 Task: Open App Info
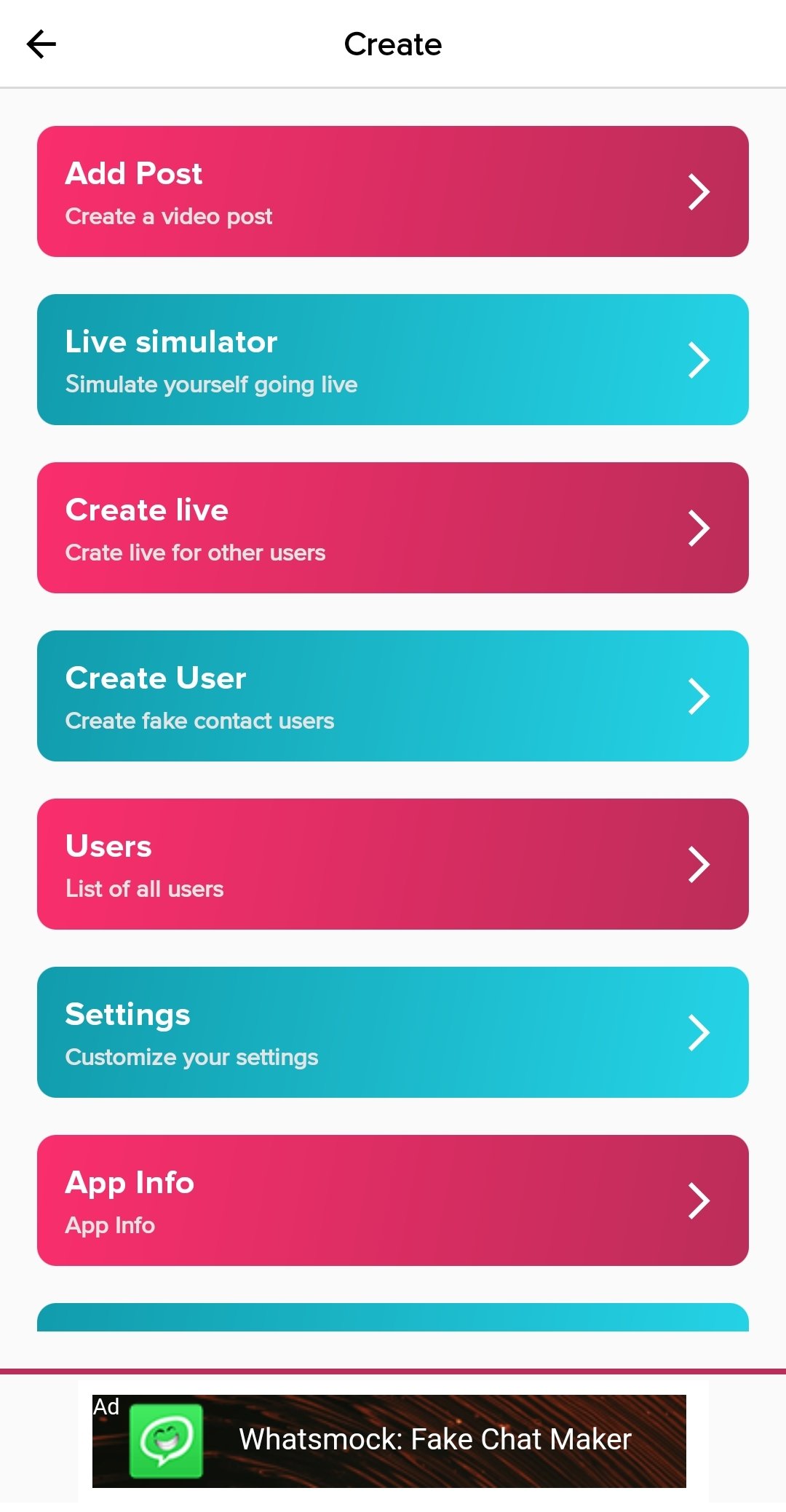pyautogui.click(x=393, y=1200)
